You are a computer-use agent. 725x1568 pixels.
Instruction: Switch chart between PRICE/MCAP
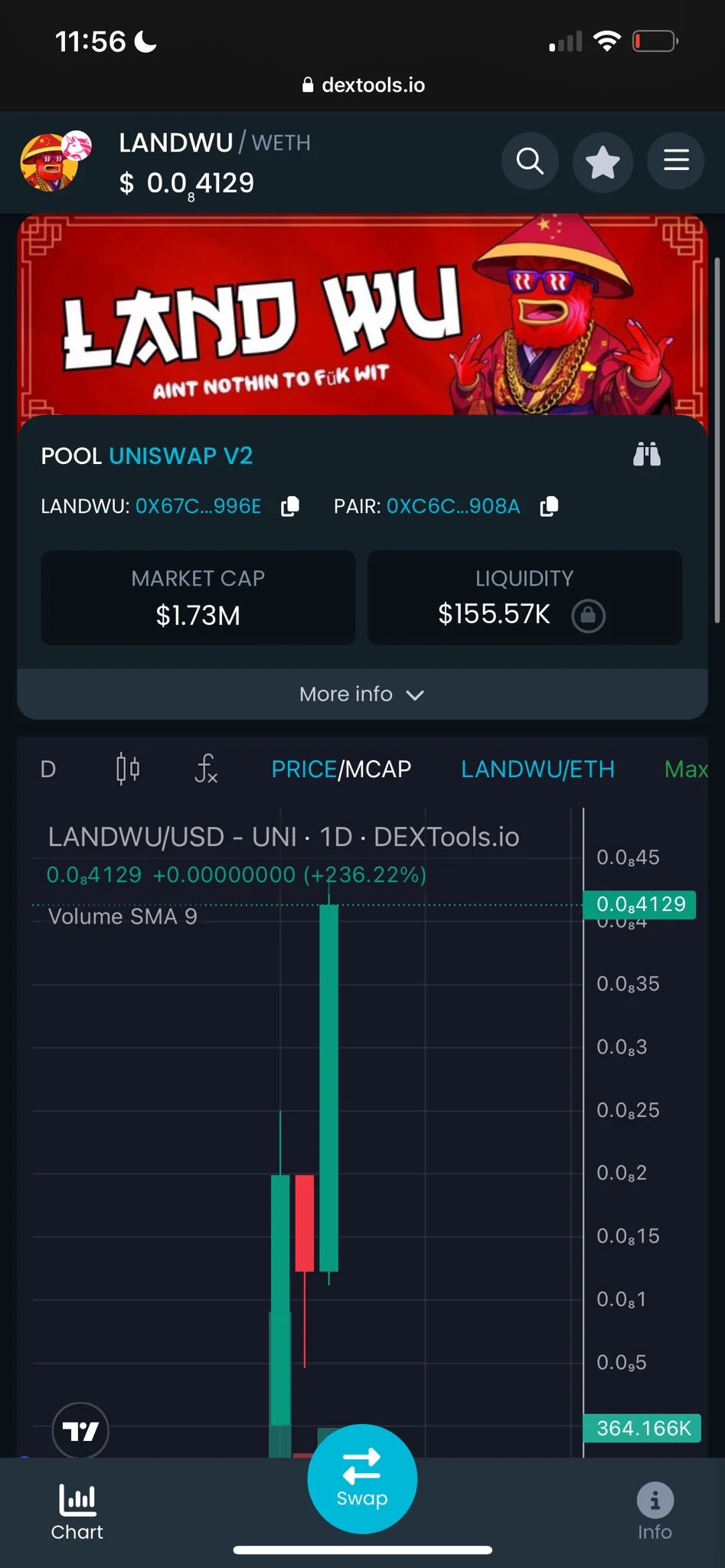(341, 769)
